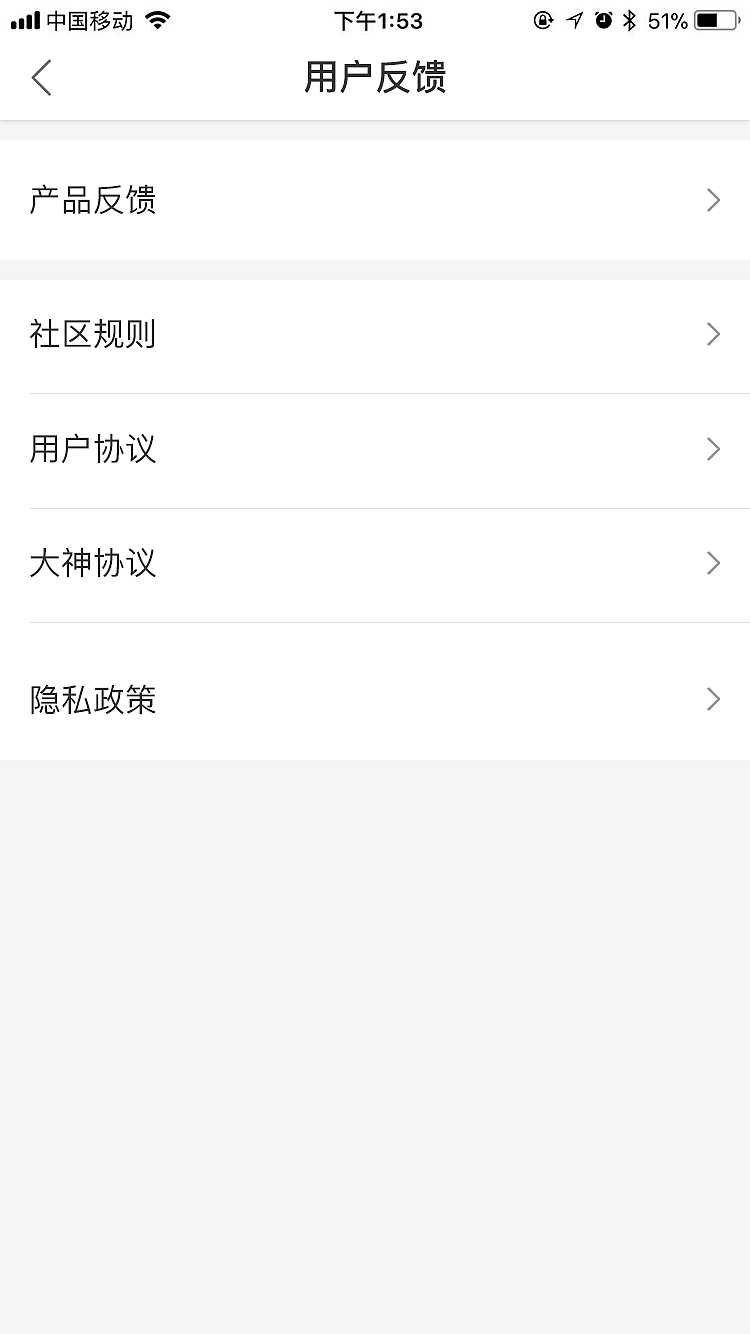Tap the alarm clock status icon

(602, 19)
